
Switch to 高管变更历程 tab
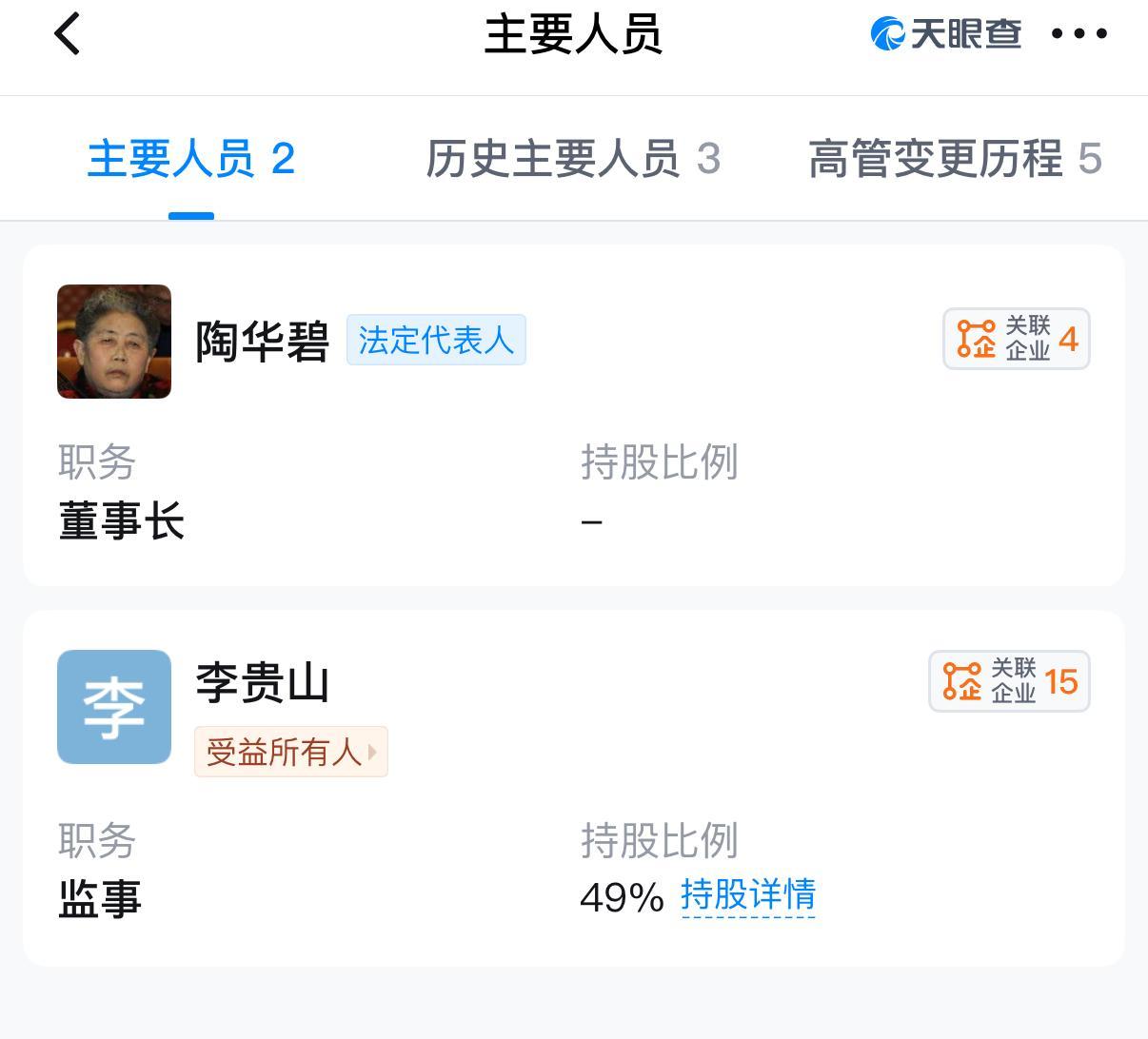coord(955,159)
